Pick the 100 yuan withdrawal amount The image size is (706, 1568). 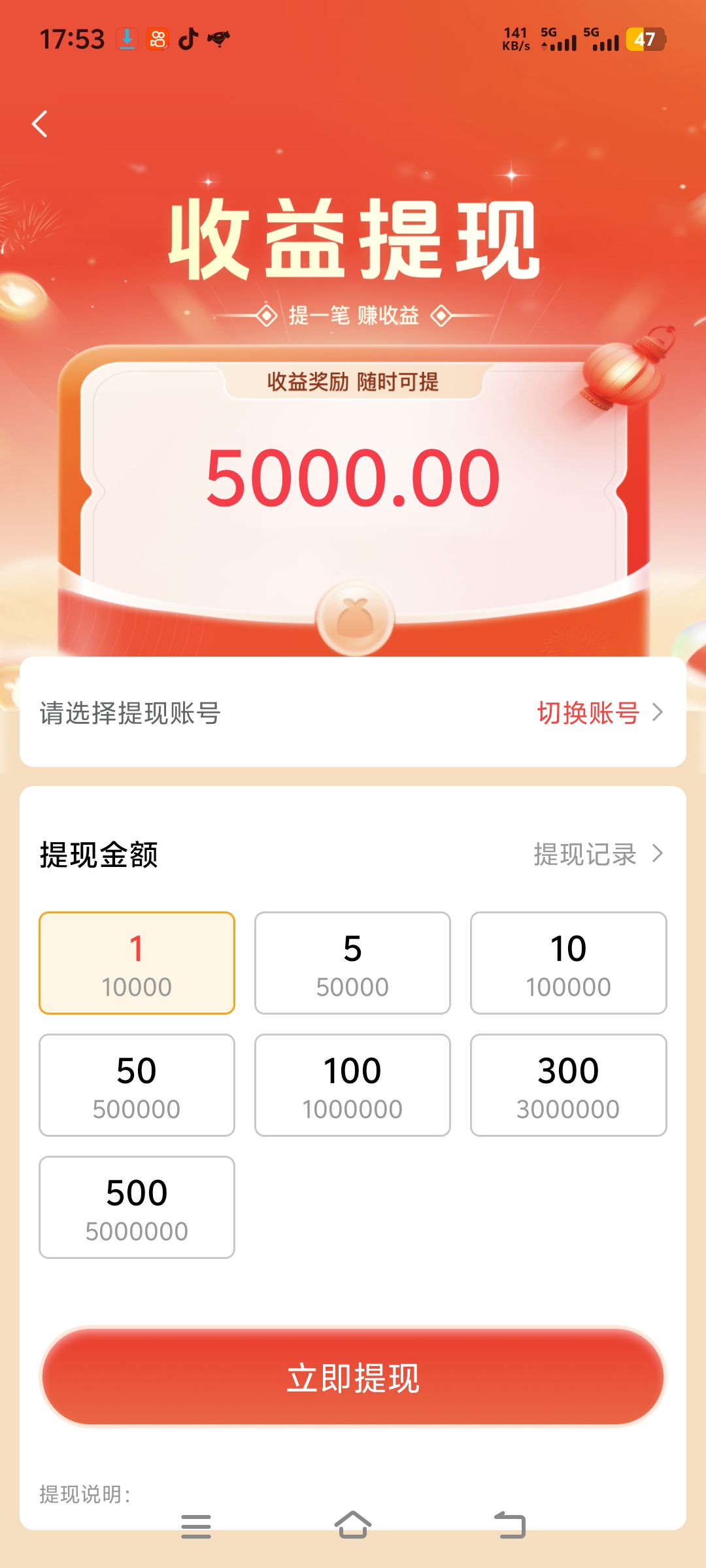pyautogui.click(x=352, y=1085)
